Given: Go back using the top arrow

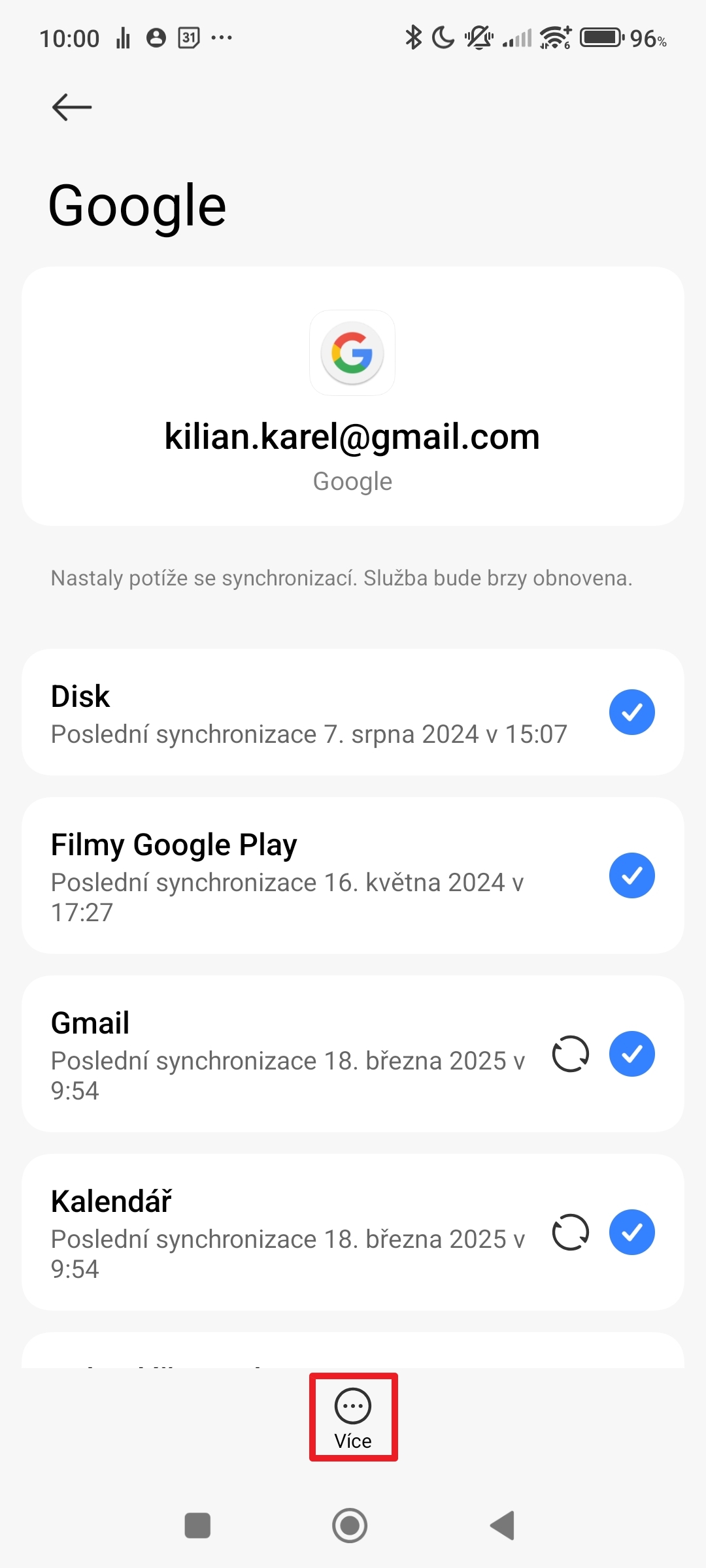Looking at the screenshot, I should click(71, 107).
